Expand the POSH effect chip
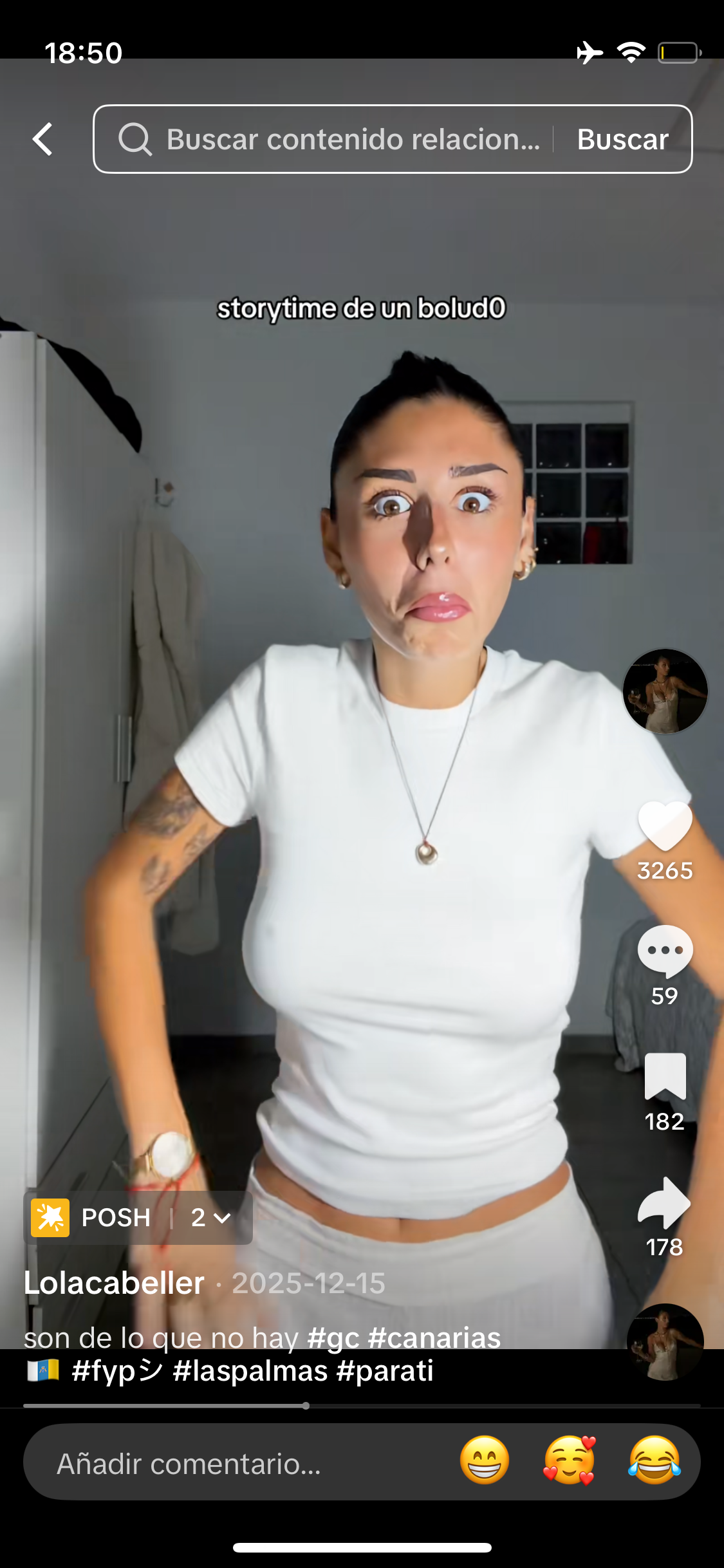 click(138, 1217)
